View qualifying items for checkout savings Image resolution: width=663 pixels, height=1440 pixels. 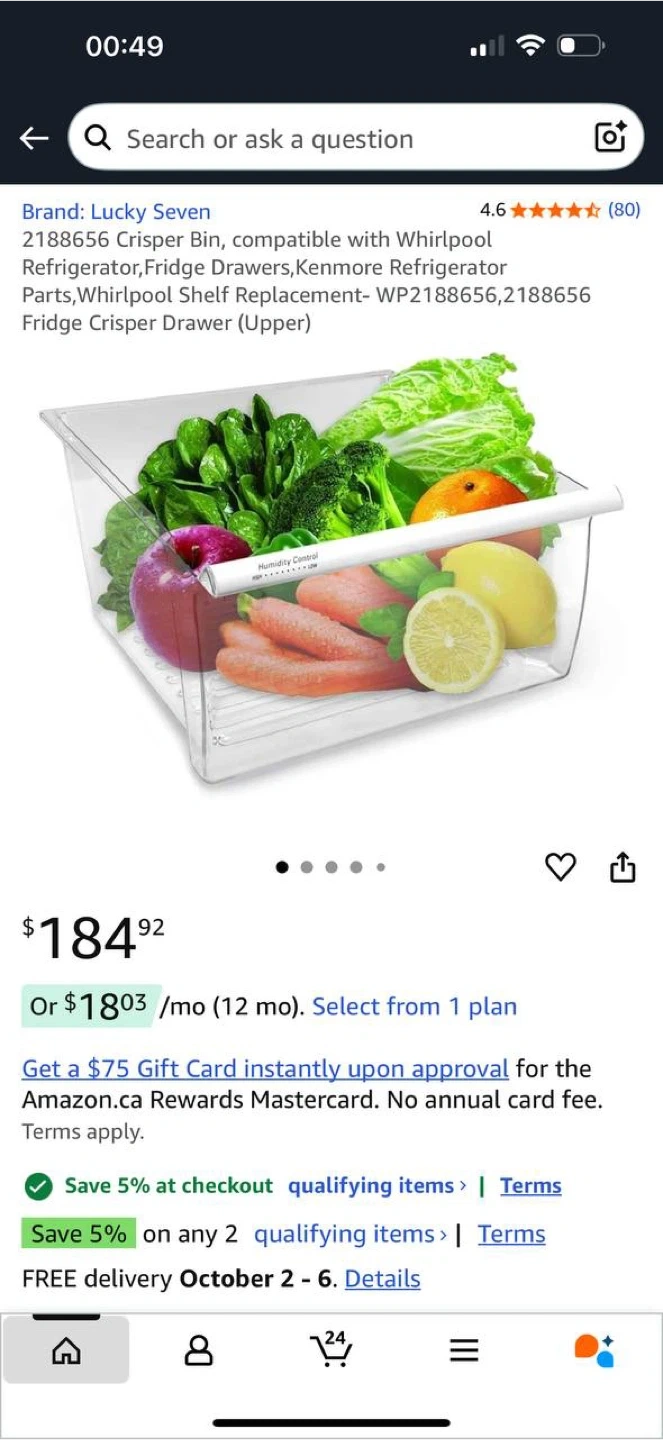point(377,1186)
